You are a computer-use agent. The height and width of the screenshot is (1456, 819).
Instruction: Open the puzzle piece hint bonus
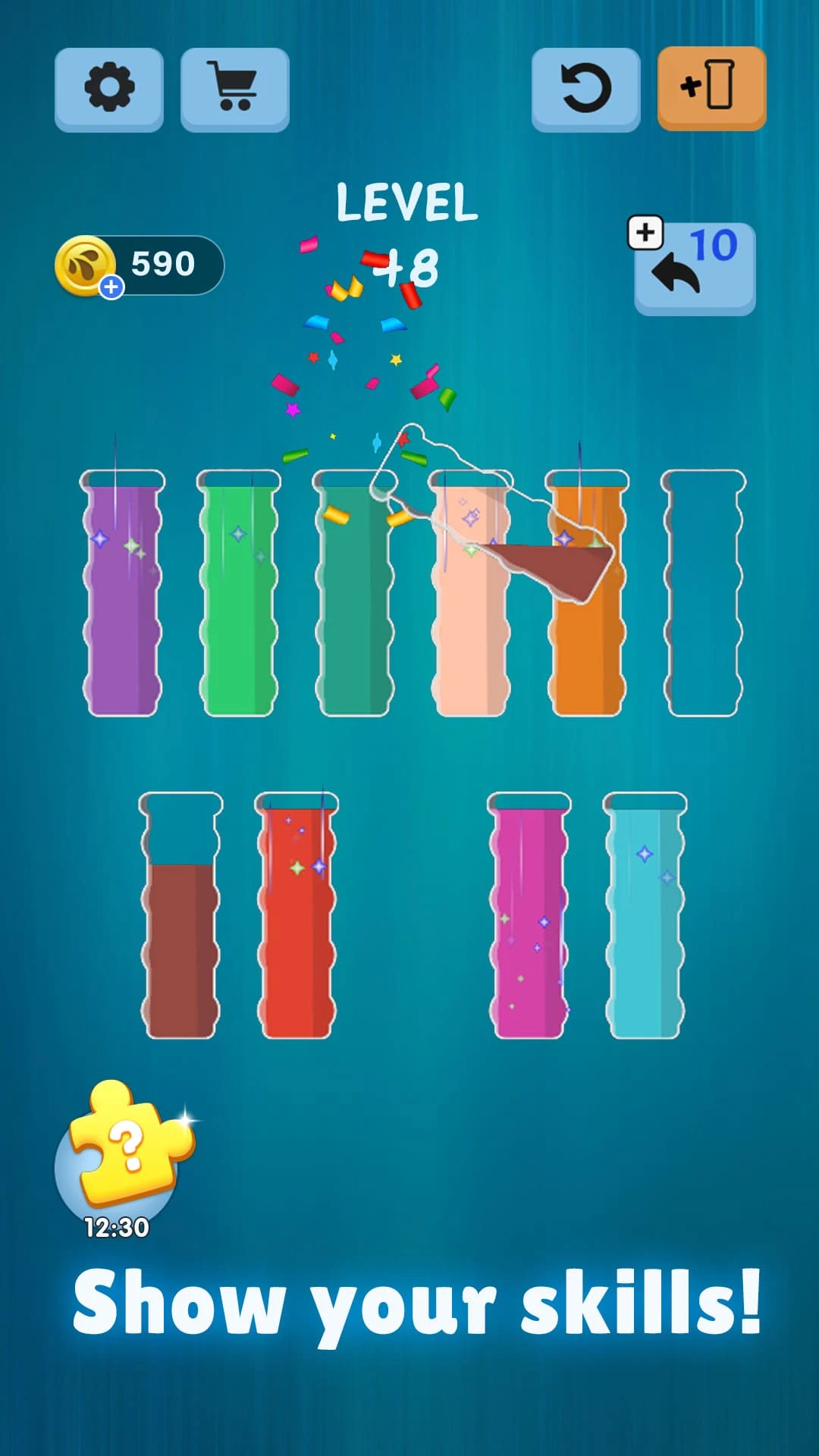click(x=124, y=1151)
